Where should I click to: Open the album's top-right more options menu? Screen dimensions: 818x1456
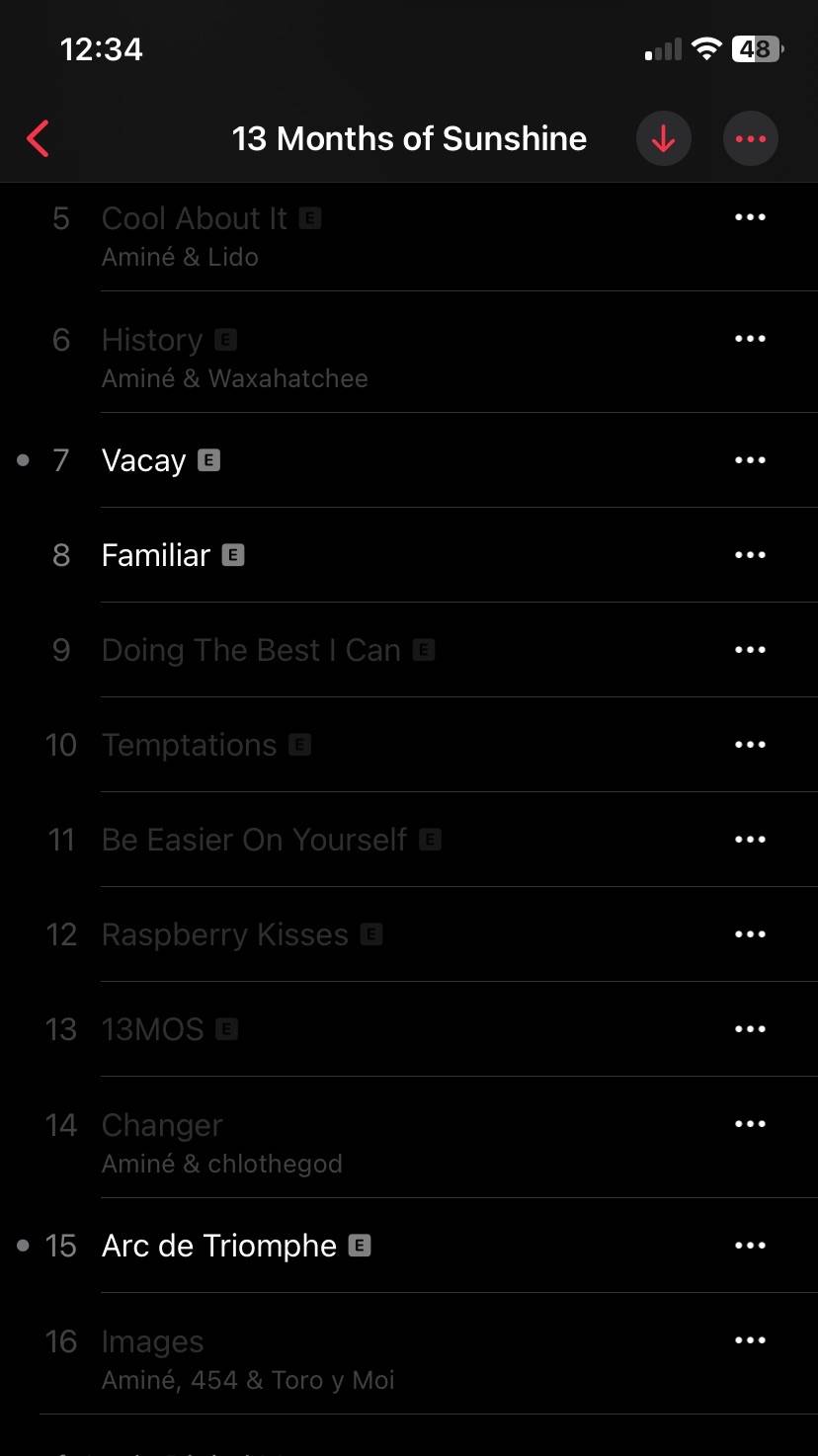pyautogui.click(x=751, y=139)
